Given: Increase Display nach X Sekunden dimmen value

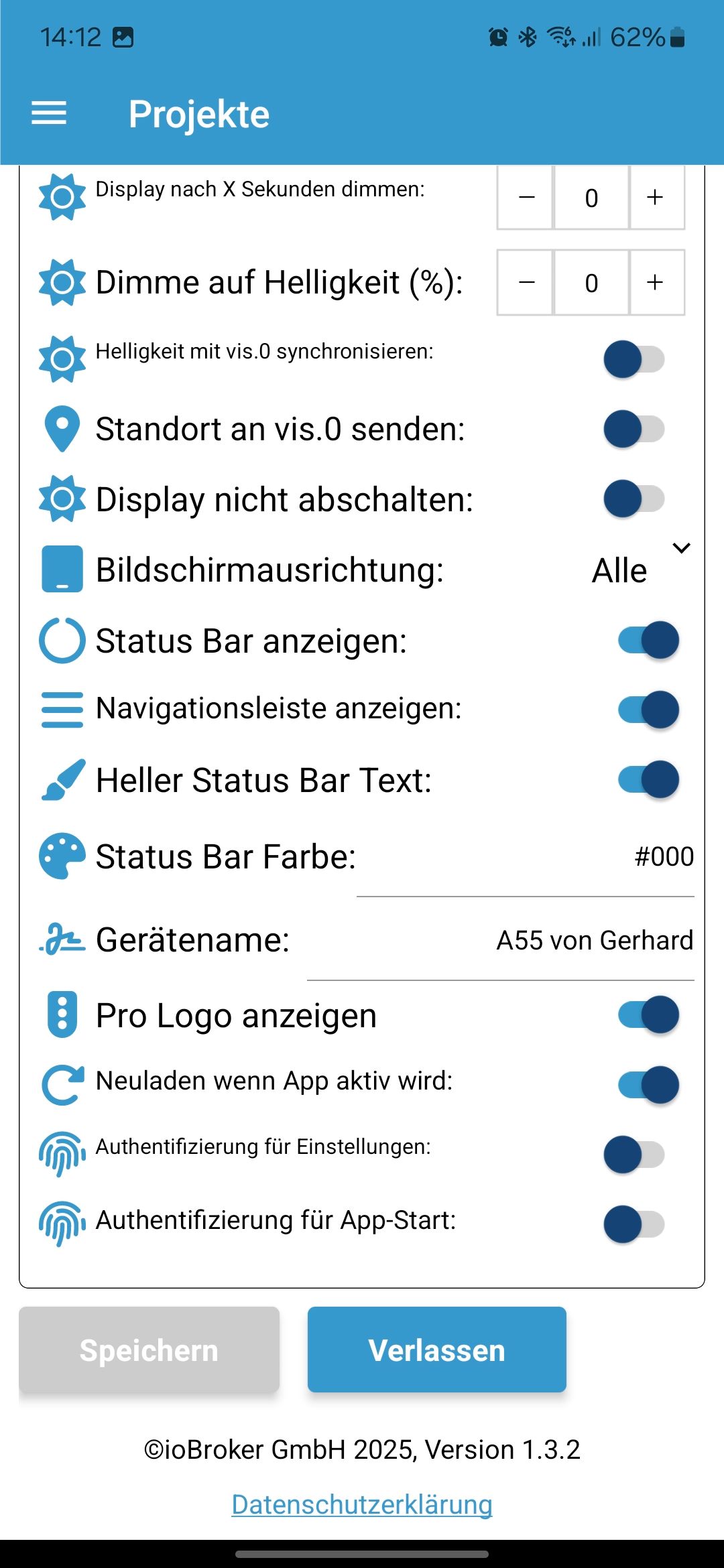Looking at the screenshot, I should point(656,198).
